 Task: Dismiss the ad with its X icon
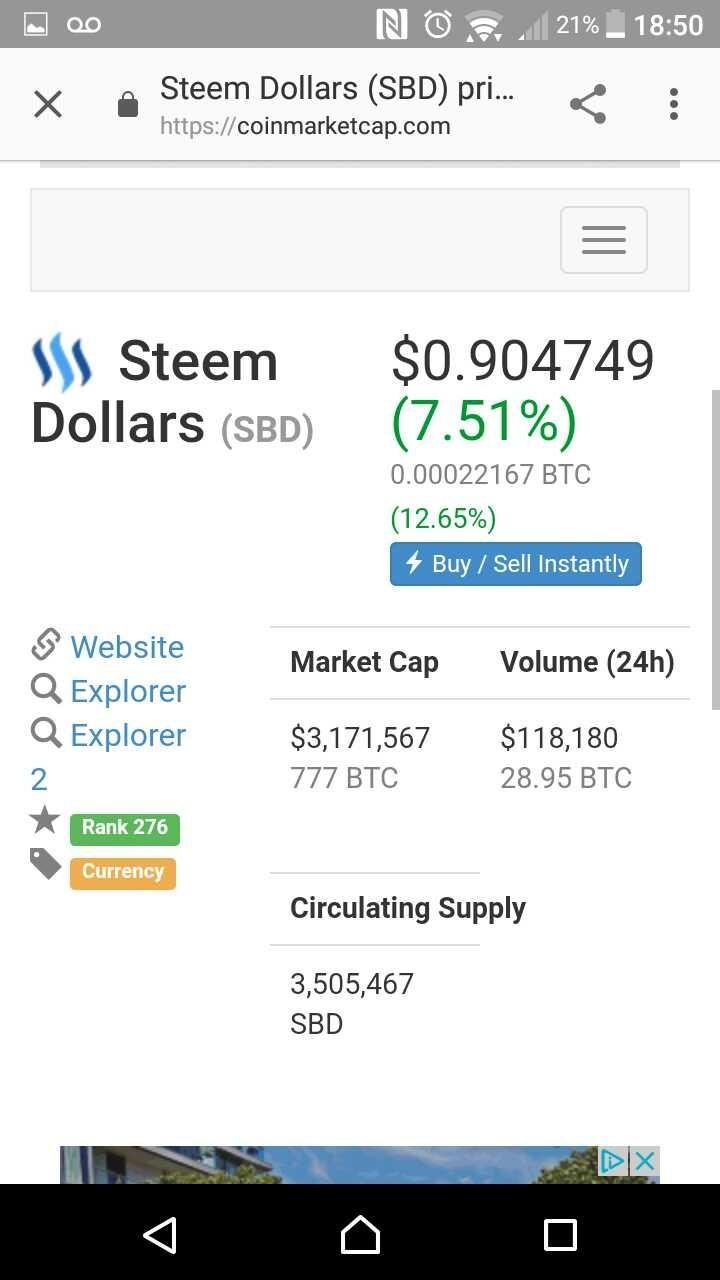click(645, 1161)
